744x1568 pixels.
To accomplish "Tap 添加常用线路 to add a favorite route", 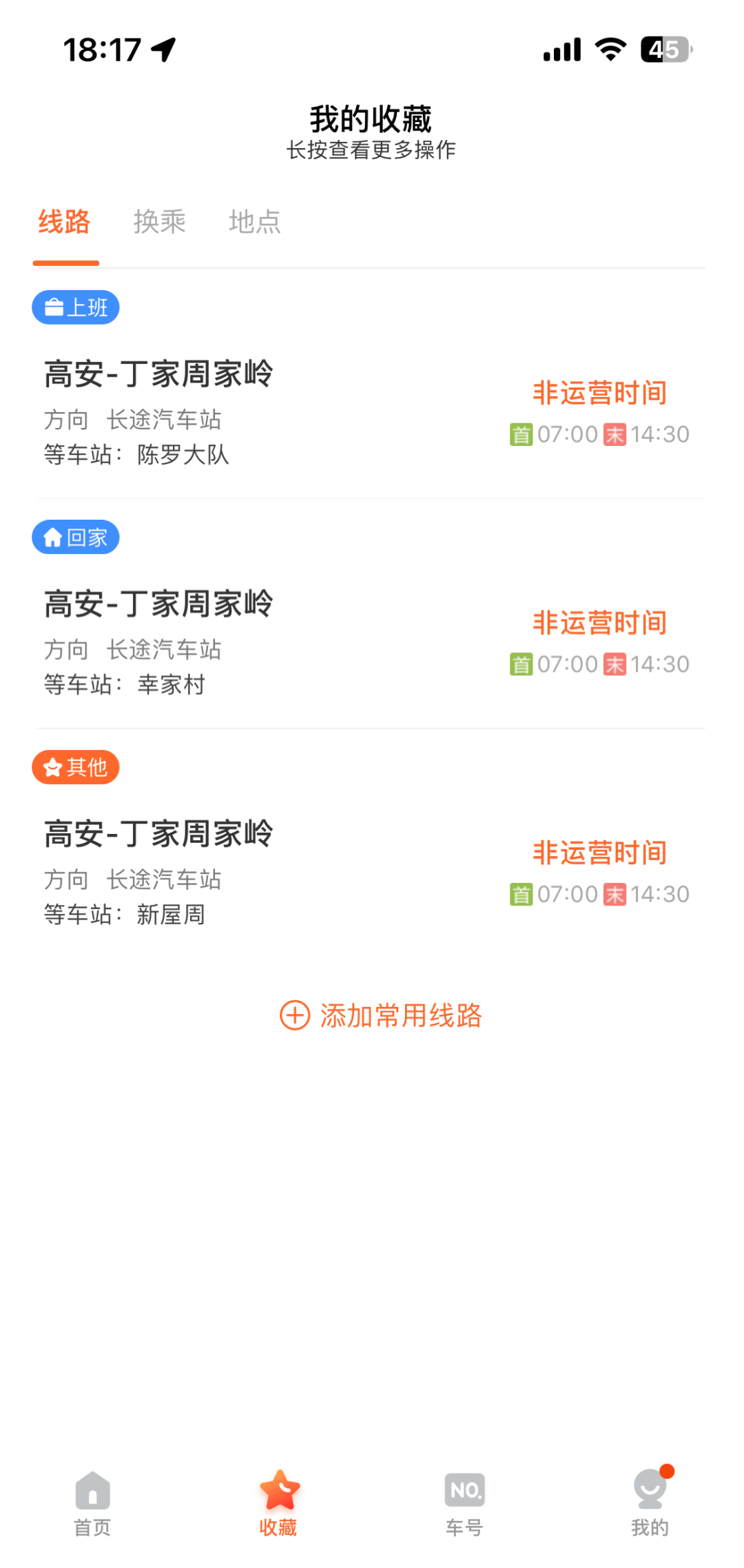I will pyautogui.click(x=401, y=1016).
